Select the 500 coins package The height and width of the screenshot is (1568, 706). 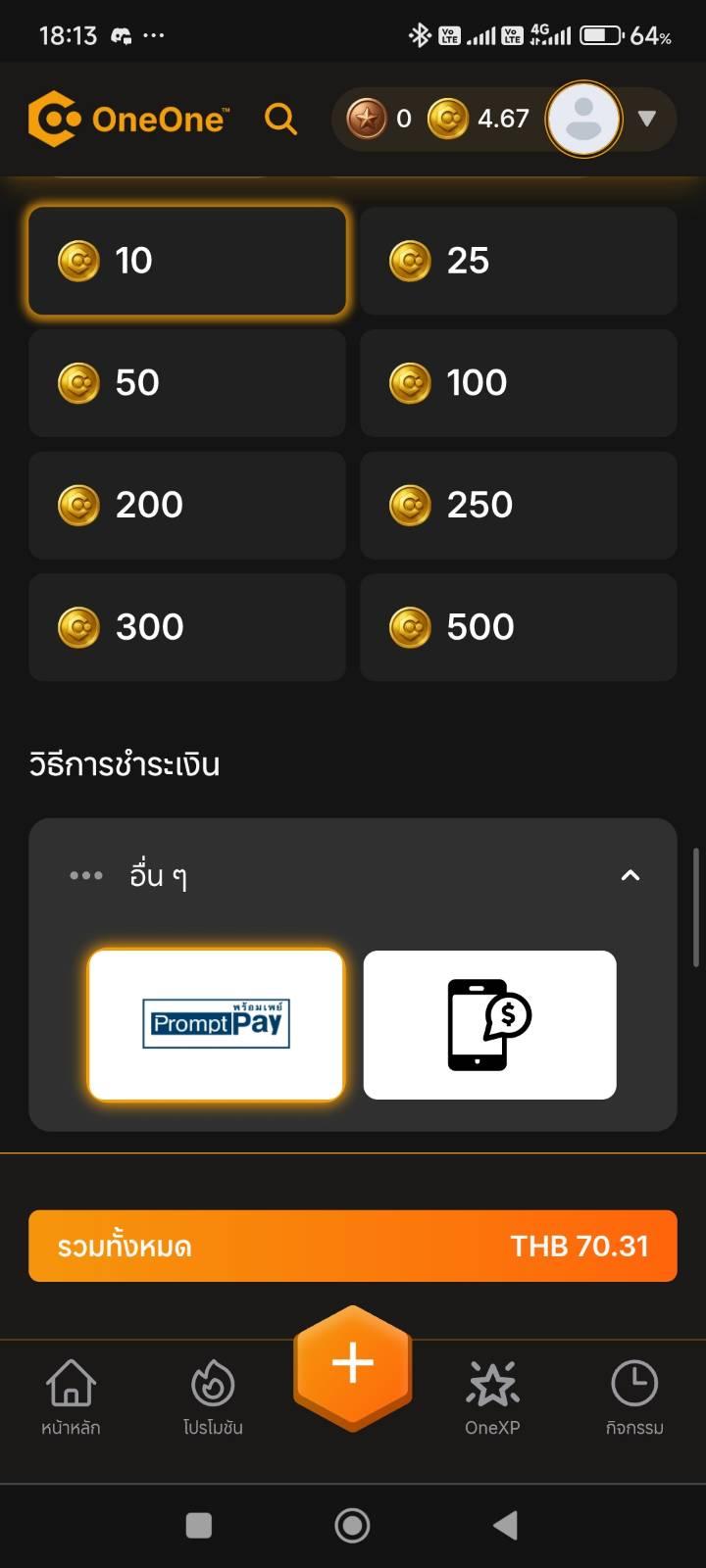[519, 627]
